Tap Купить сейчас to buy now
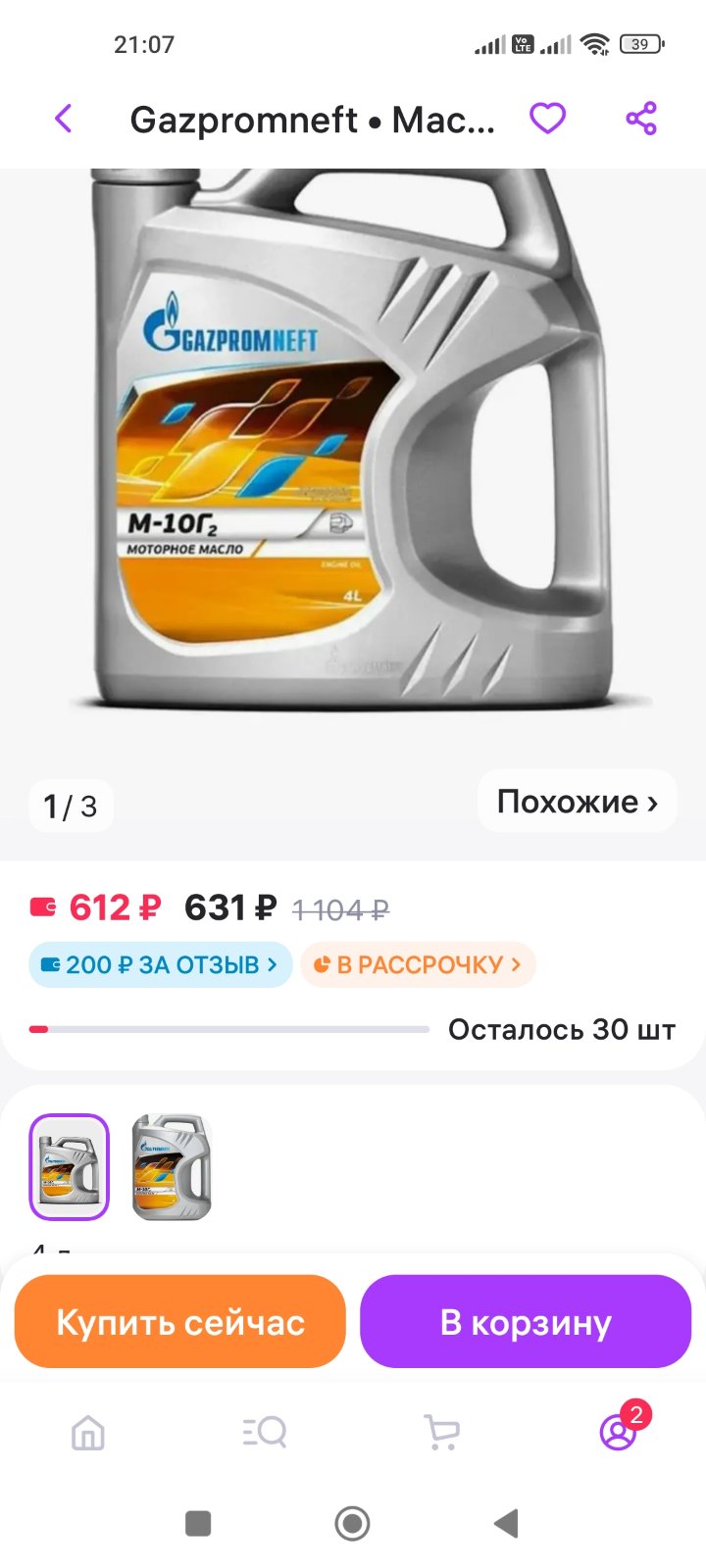Image resolution: width=706 pixels, height=1568 pixels. [180, 1322]
